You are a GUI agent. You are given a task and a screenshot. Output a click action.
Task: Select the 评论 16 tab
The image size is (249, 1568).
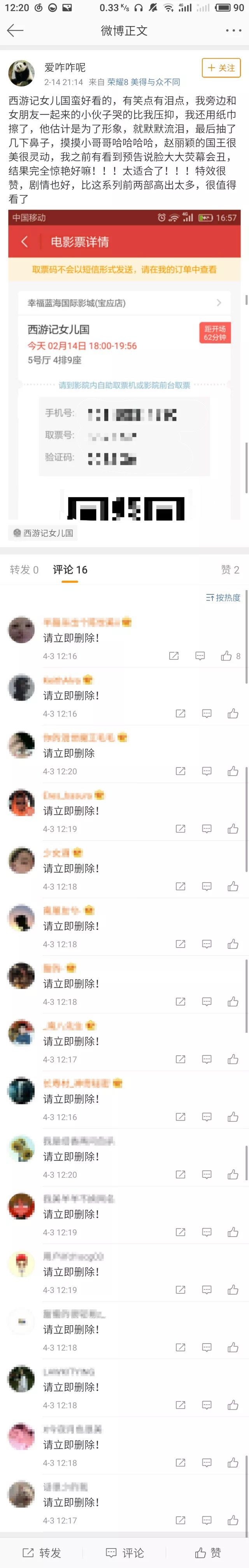(x=70, y=569)
